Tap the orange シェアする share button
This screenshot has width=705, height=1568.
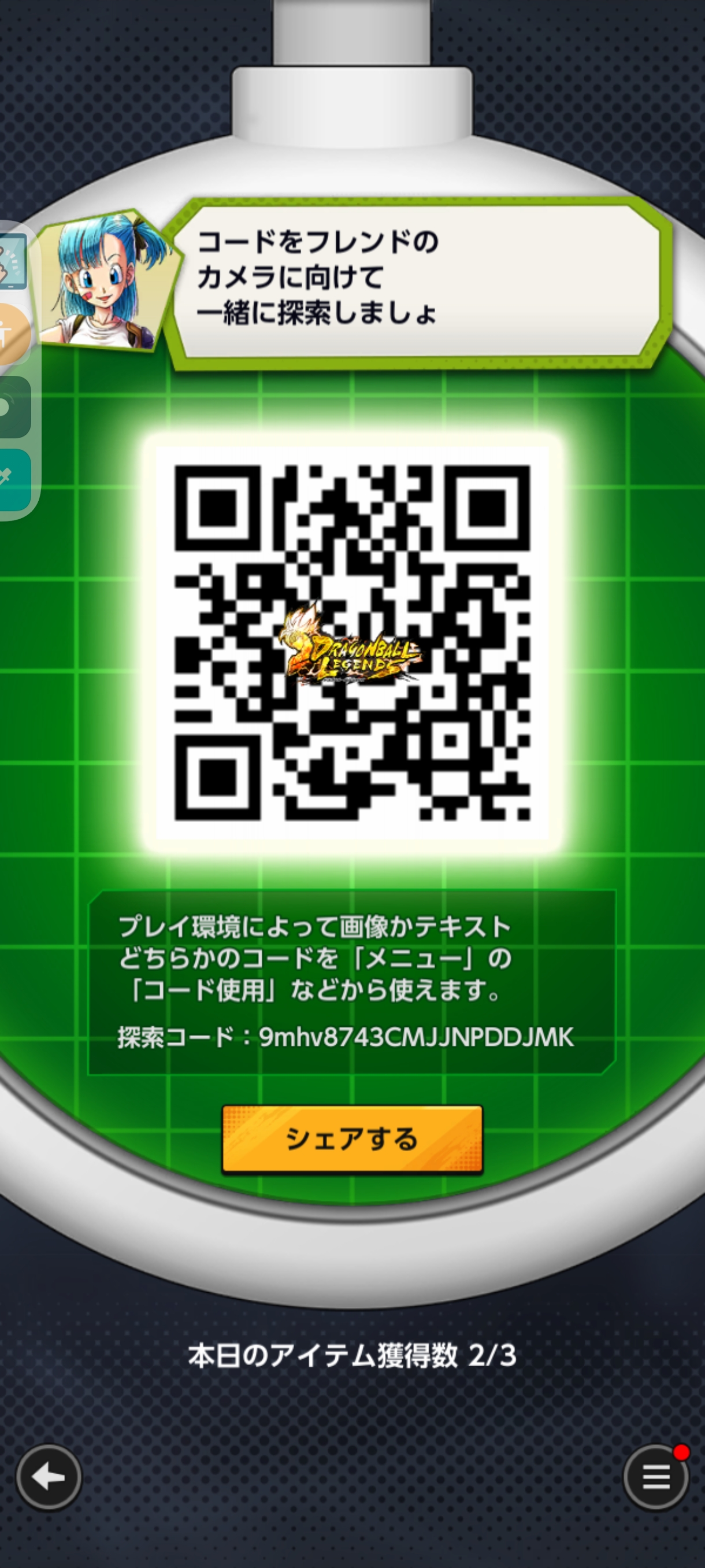(352, 1138)
